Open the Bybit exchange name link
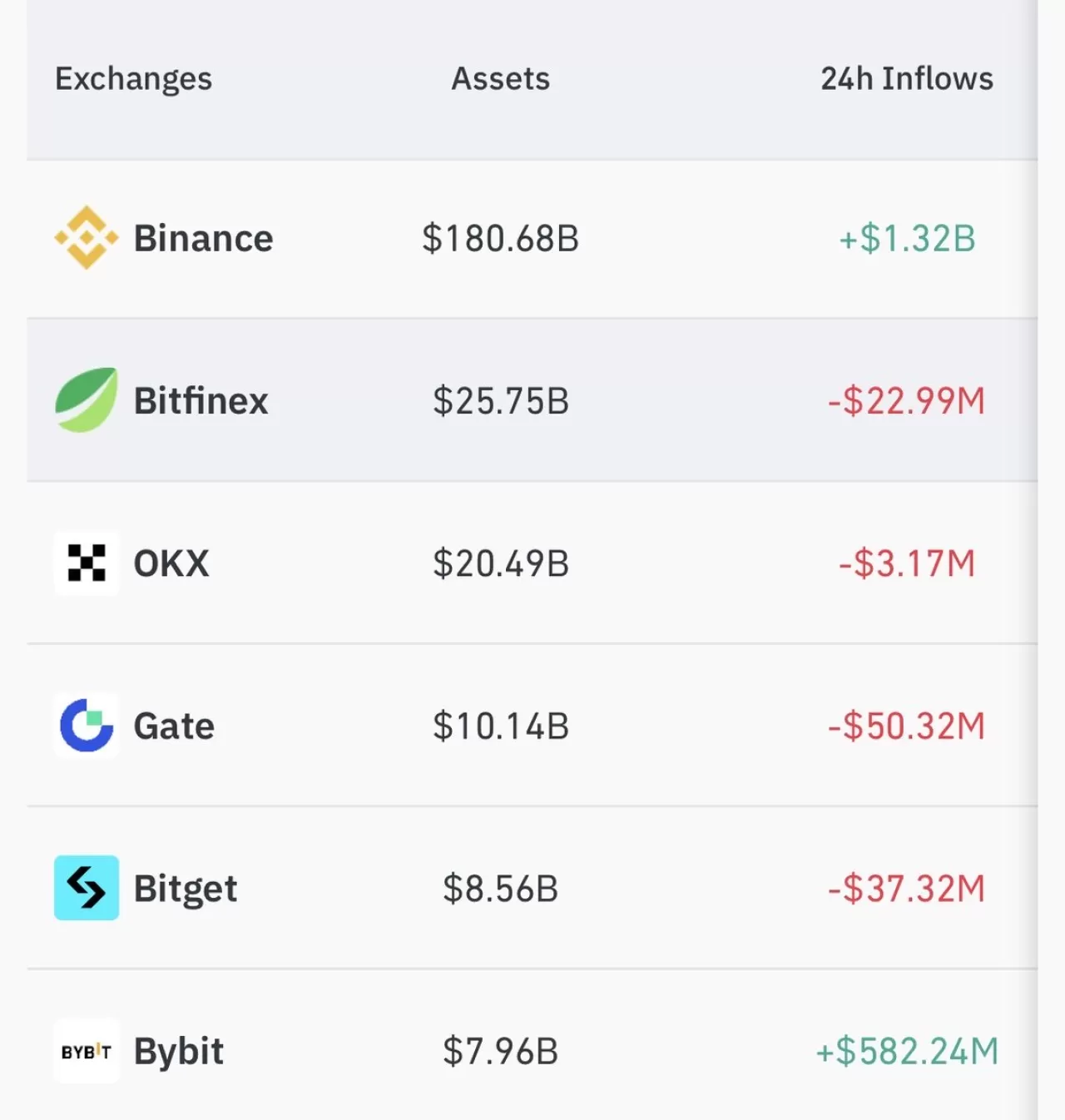 coord(178,1052)
